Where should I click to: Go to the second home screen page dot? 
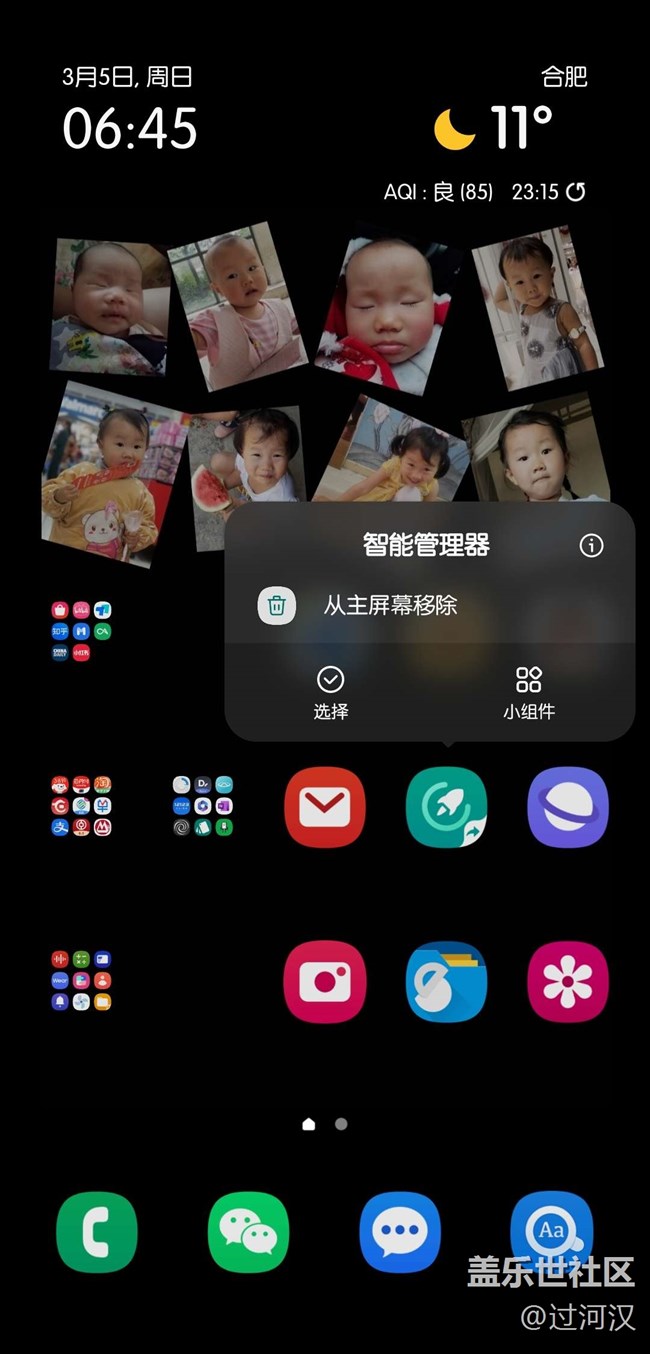coord(341,1124)
